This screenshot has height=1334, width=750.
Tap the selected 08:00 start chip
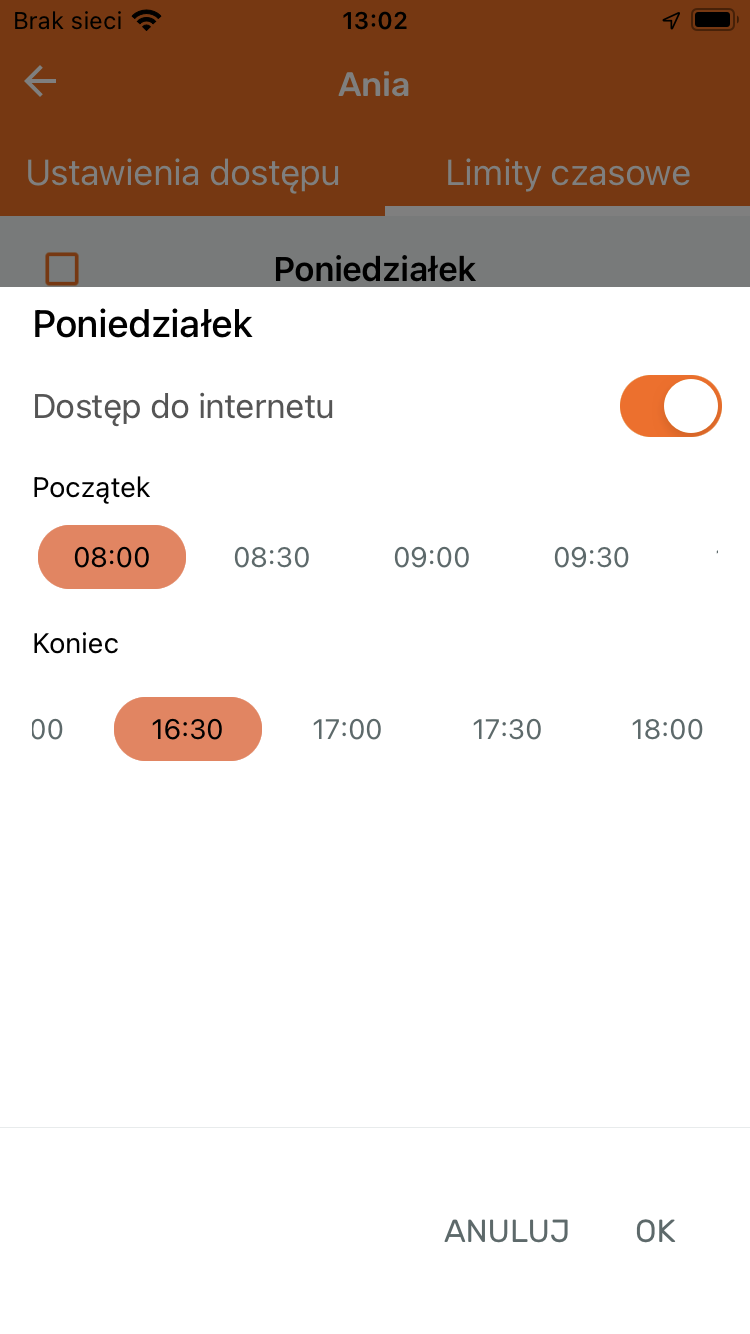click(112, 557)
